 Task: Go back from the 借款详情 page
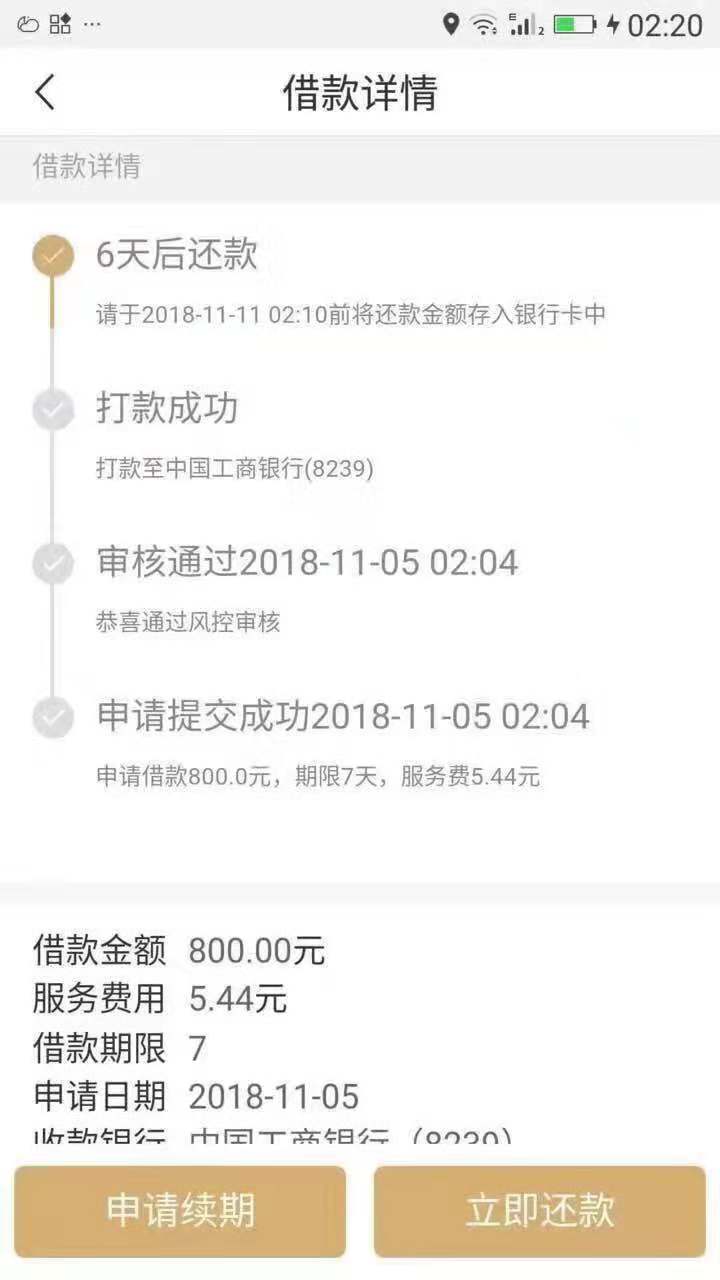[x=45, y=92]
